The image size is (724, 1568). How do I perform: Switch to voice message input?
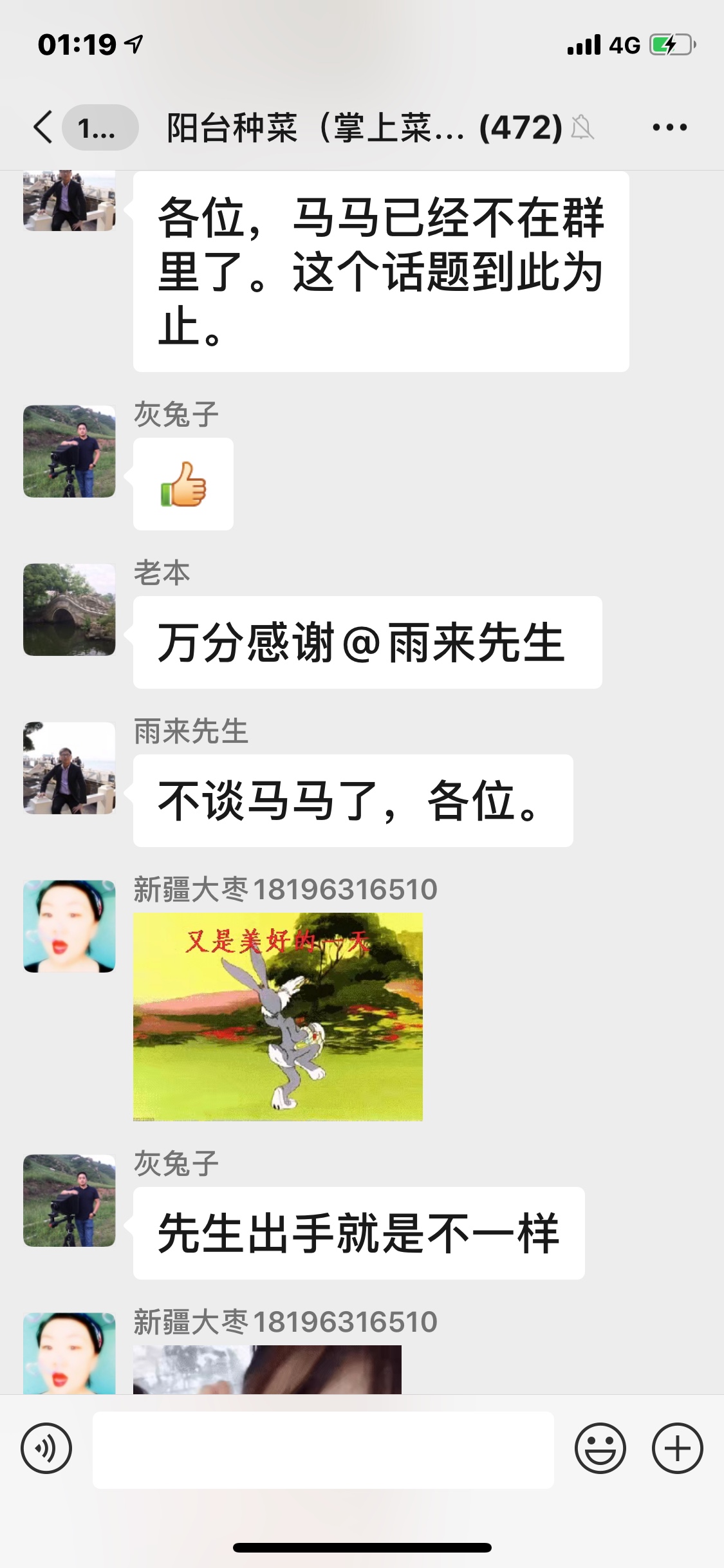[46, 1449]
